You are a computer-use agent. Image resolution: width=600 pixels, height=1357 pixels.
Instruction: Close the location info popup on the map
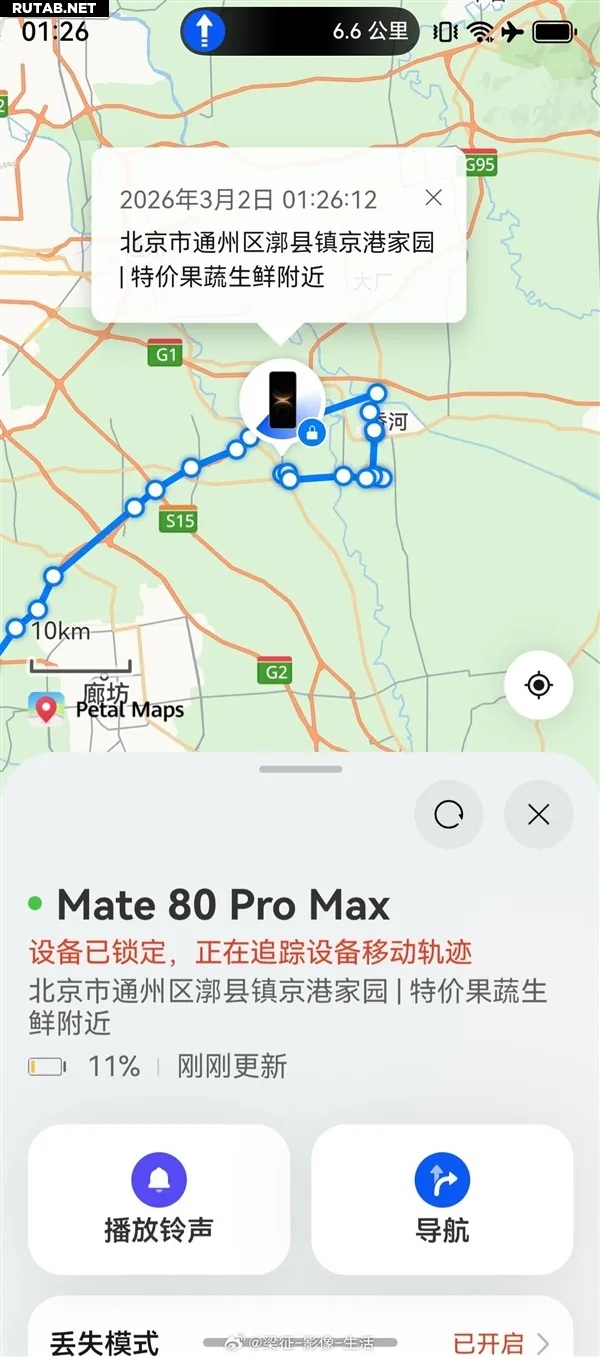coord(433,197)
